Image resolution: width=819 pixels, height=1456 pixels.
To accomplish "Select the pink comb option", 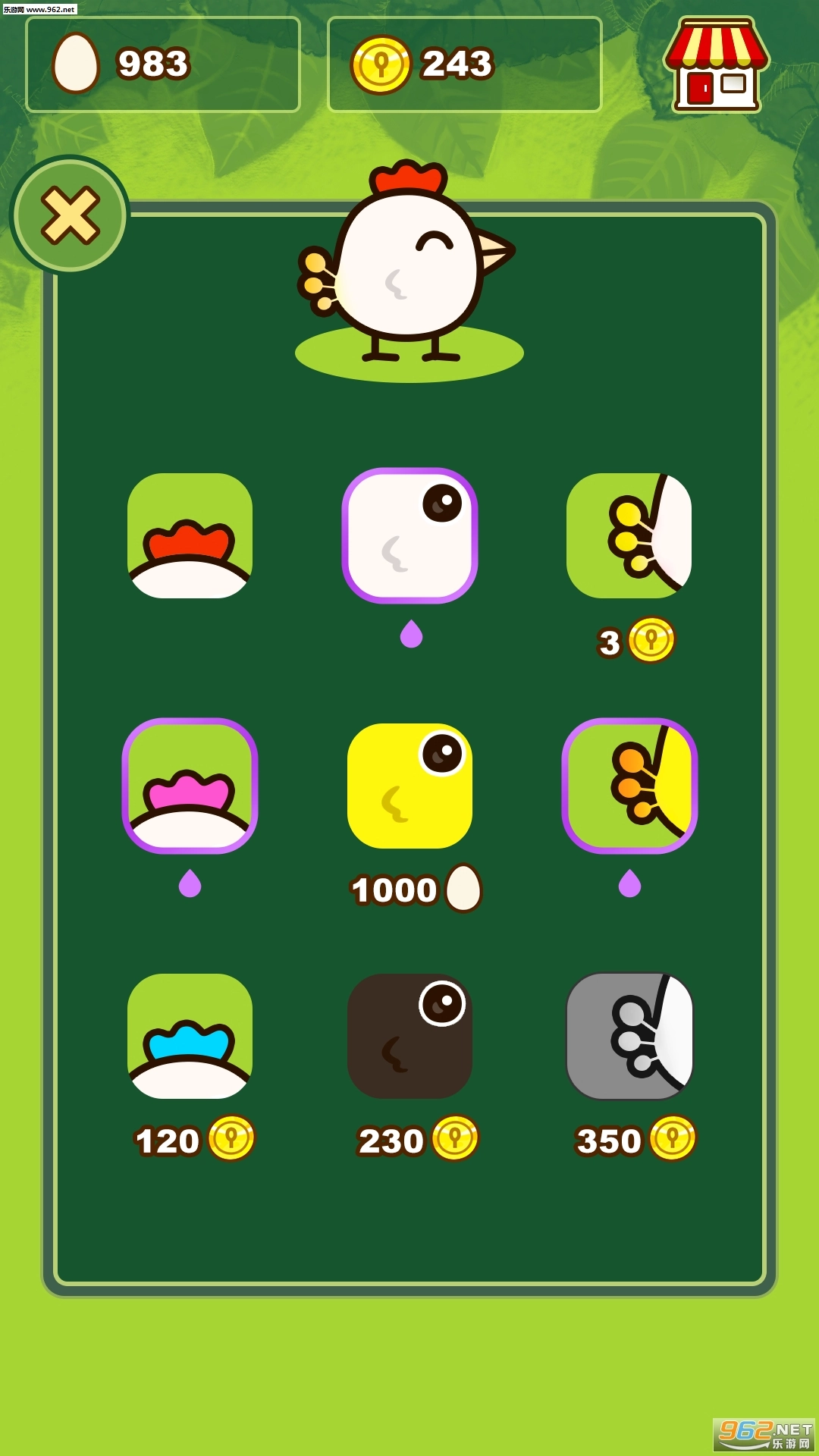I will (x=190, y=786).
